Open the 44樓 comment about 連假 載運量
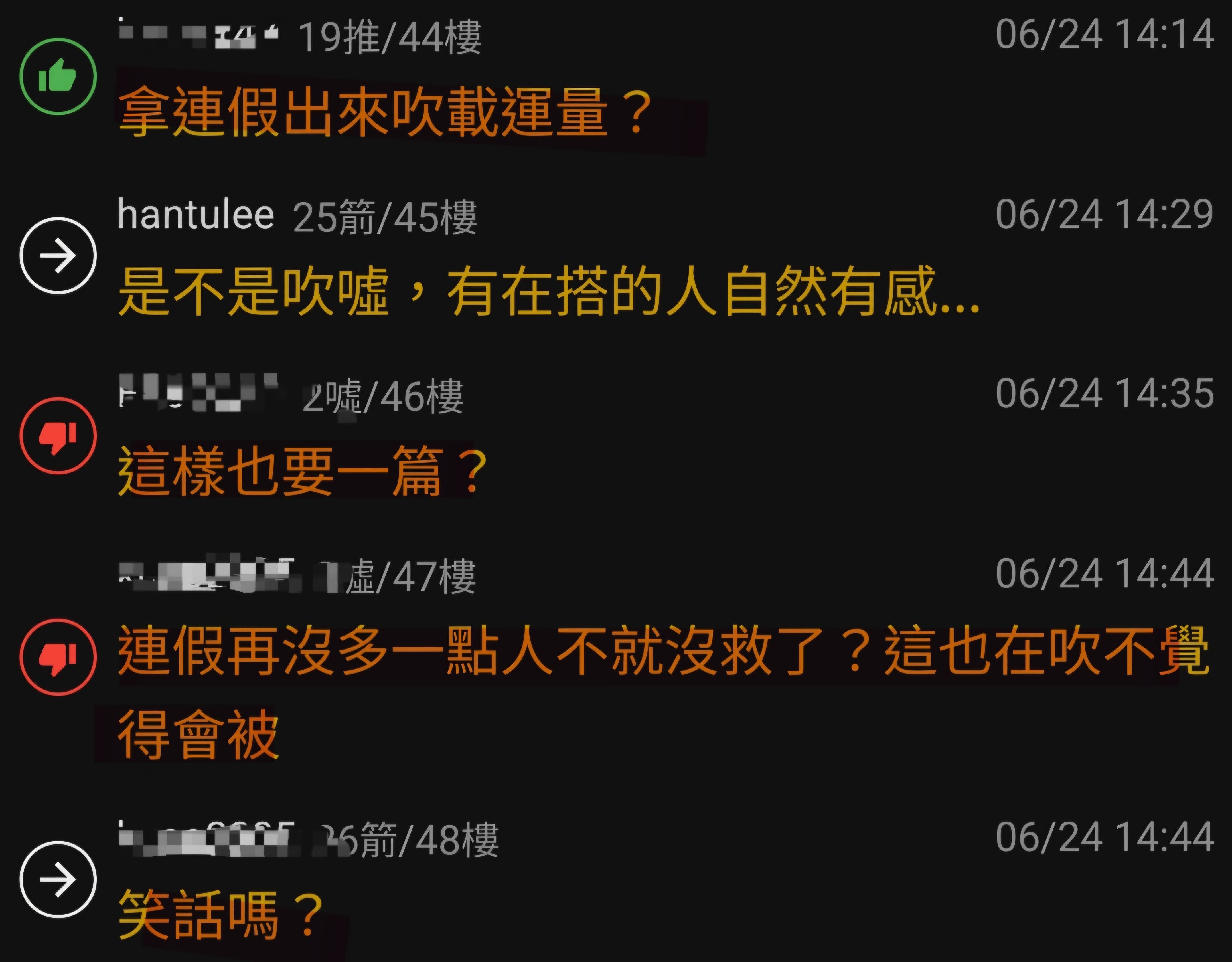 pos(386,112)
